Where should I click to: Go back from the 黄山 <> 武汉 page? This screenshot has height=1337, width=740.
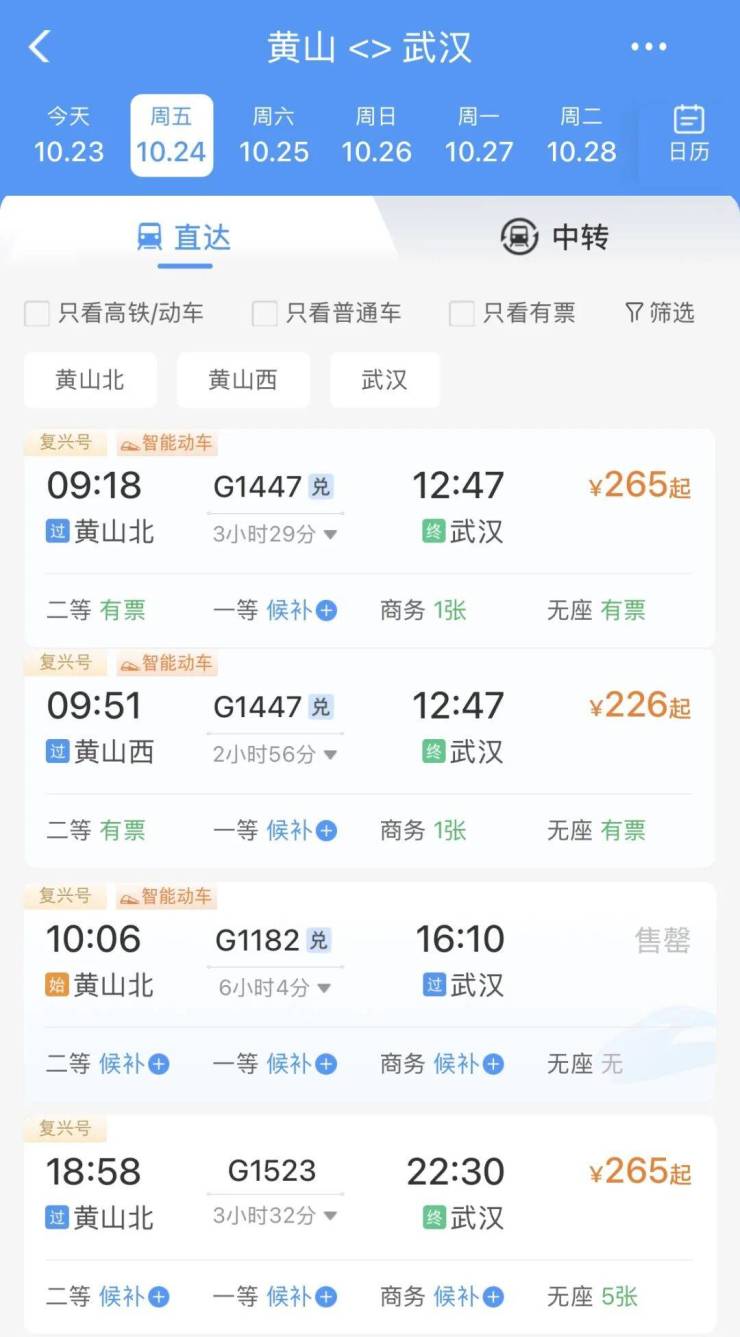(39, 47)
